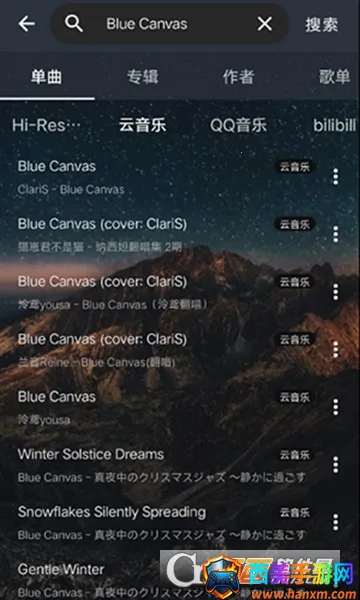Choose the Hi-Res source
Screen dimensions: 360x600
(47, 125)
